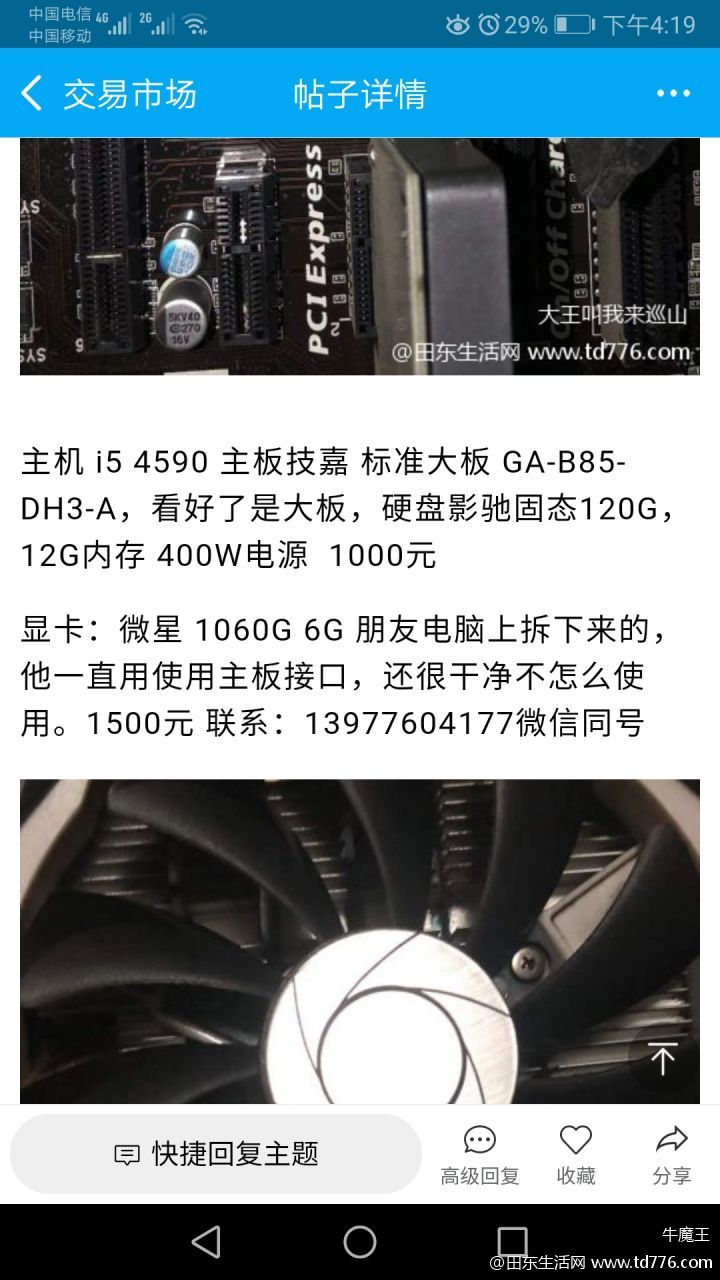Jump back to the top of the post

pyautogui.click(x=663, y=1057)
